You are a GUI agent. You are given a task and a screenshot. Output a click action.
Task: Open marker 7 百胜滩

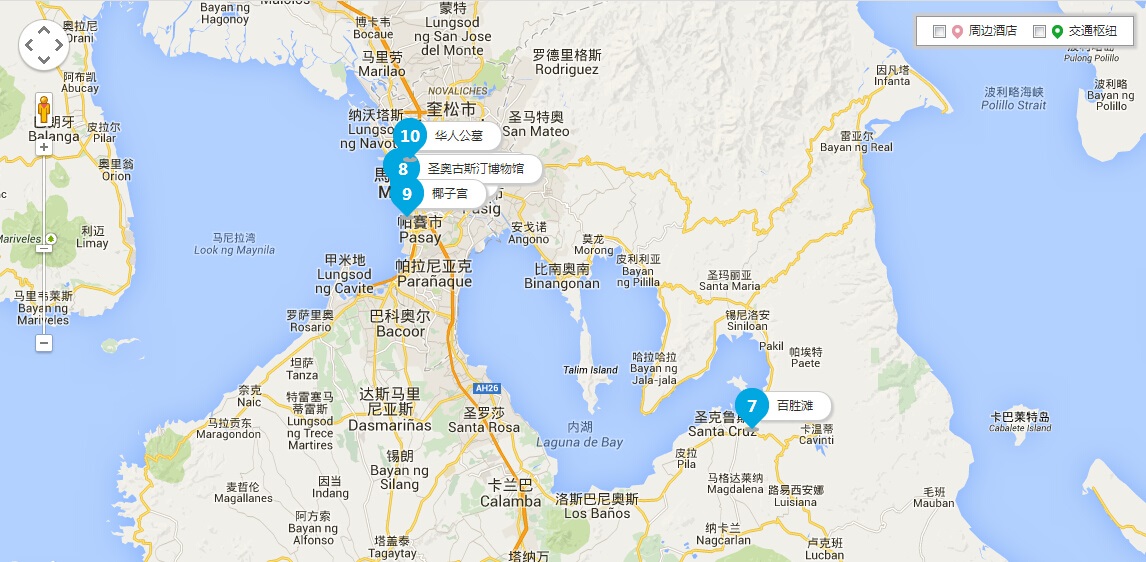tap(751, 406)
